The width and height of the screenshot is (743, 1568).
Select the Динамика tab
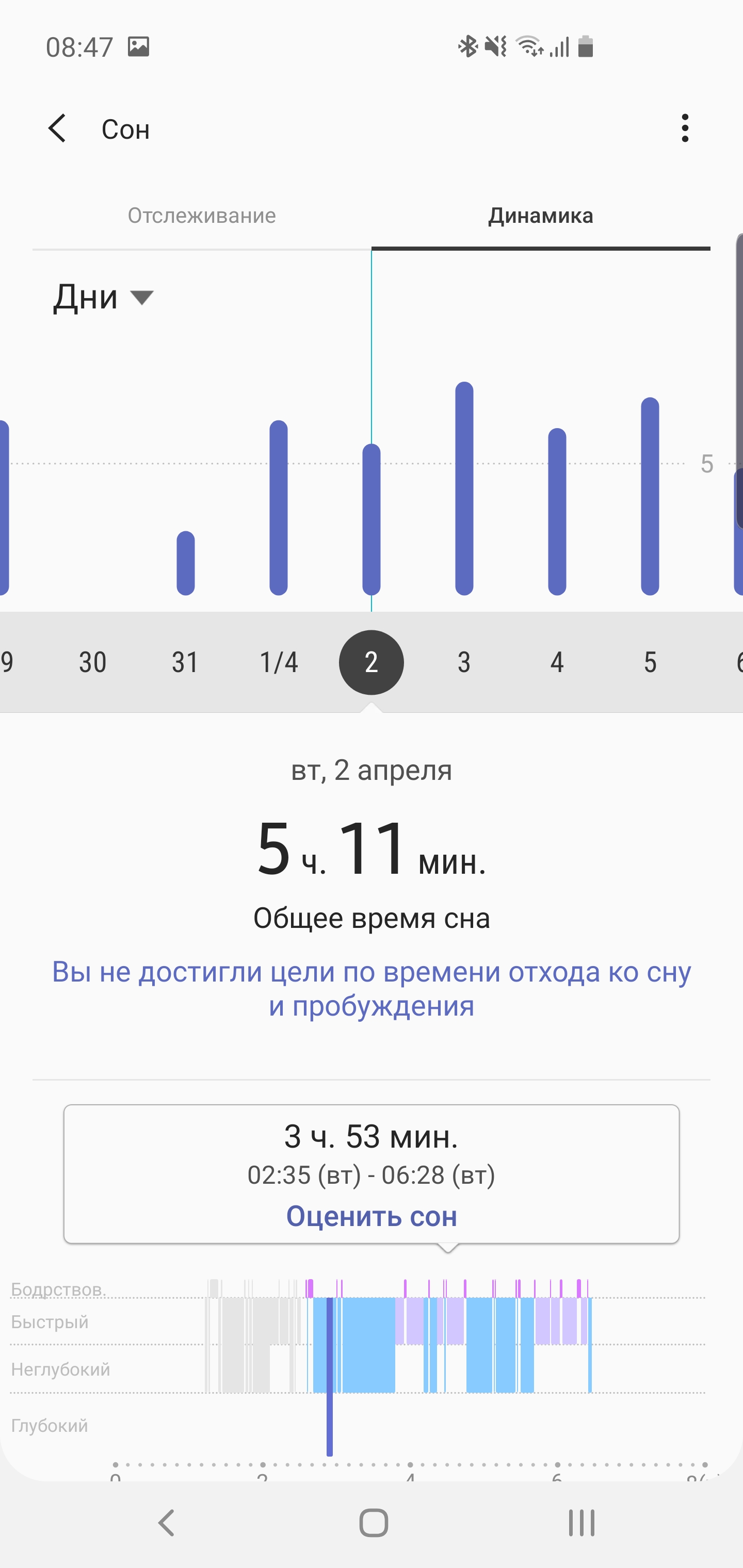tap(540, 216)
